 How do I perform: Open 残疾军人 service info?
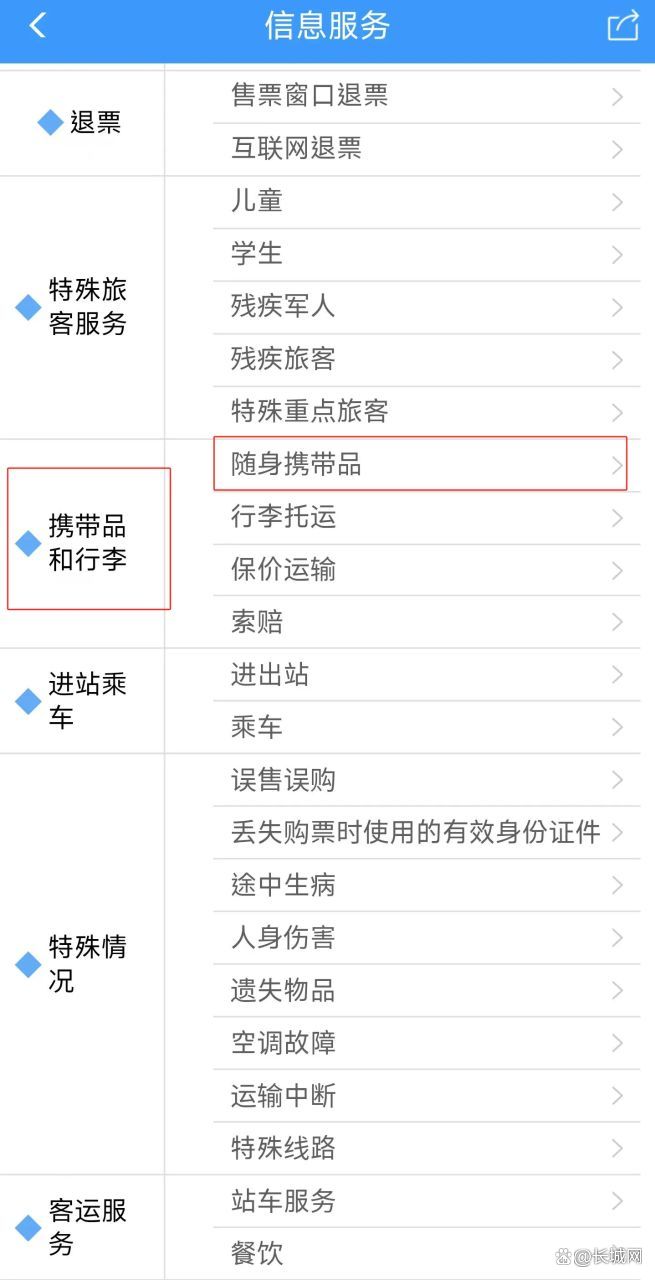coord(427,308)
